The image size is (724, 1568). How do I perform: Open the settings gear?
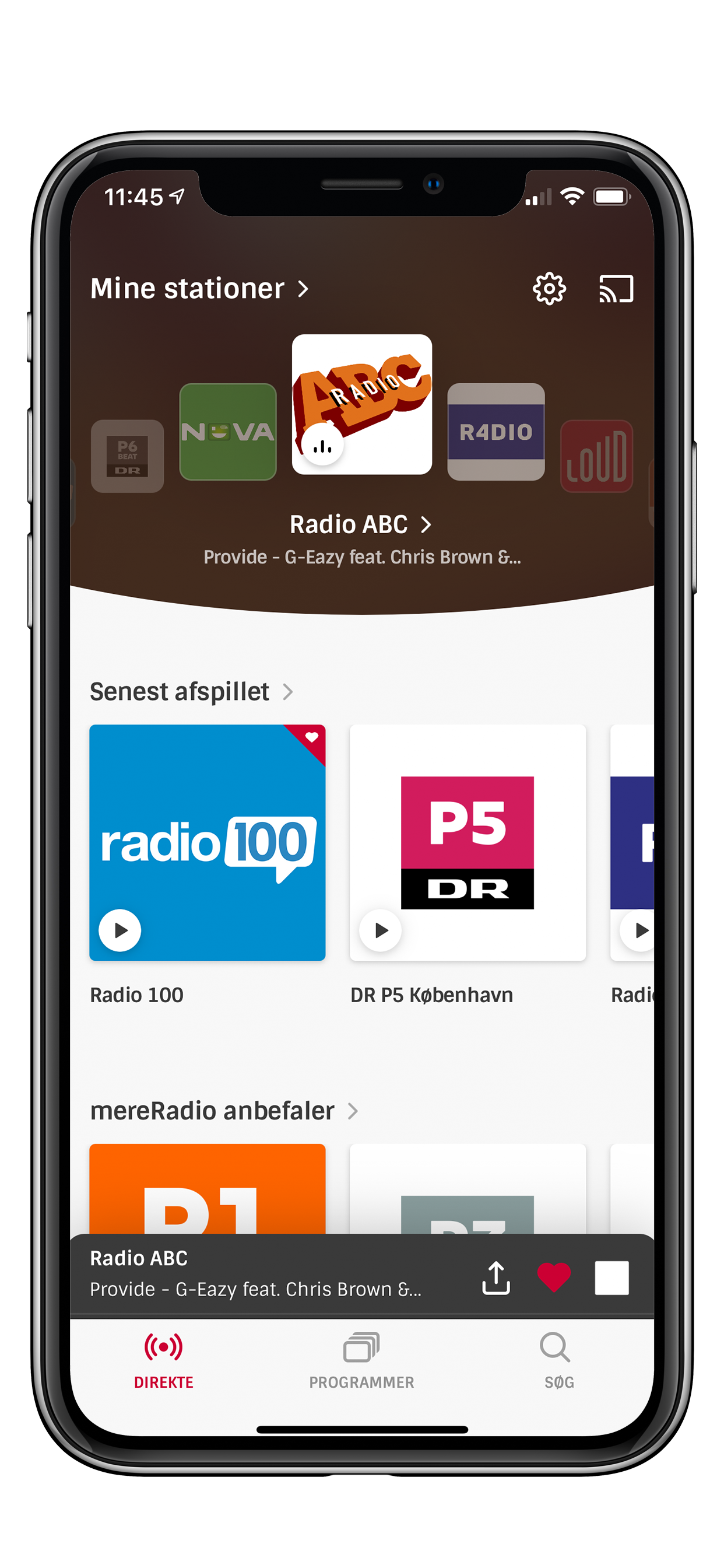549,289
